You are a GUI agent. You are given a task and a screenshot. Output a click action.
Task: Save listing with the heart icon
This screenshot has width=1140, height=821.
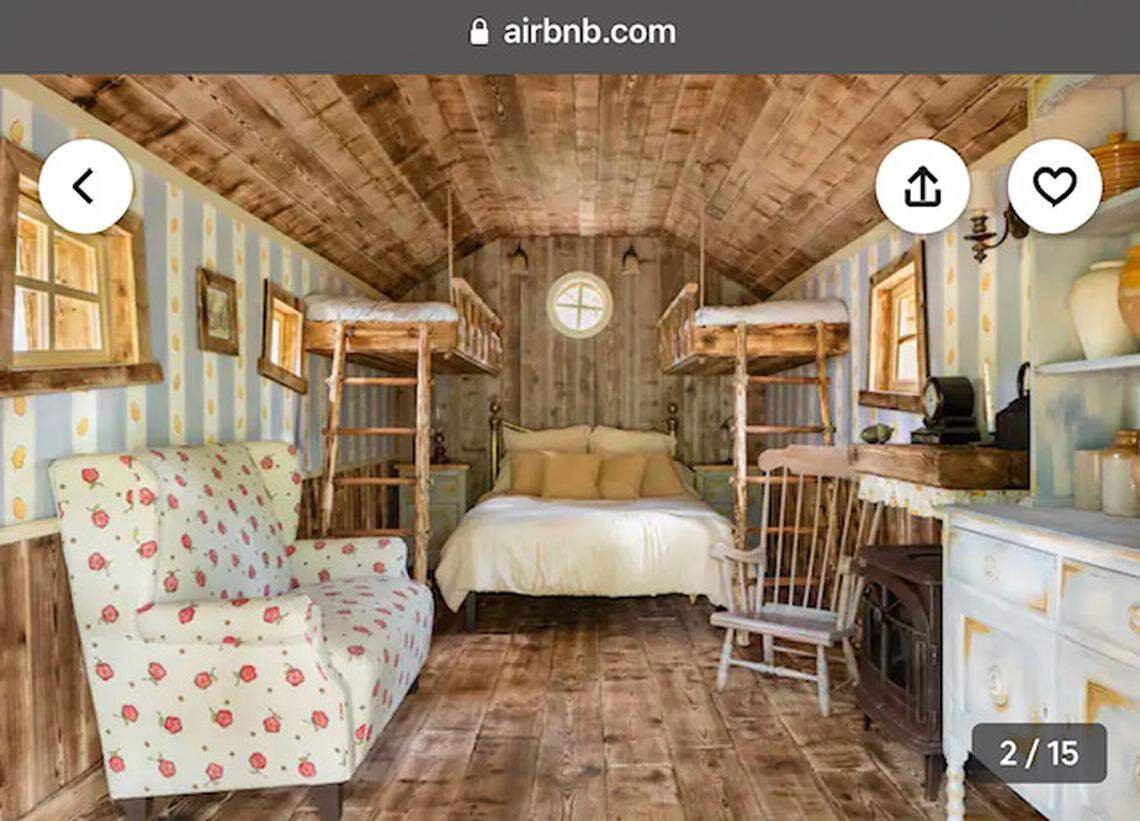pos(1054,186)
